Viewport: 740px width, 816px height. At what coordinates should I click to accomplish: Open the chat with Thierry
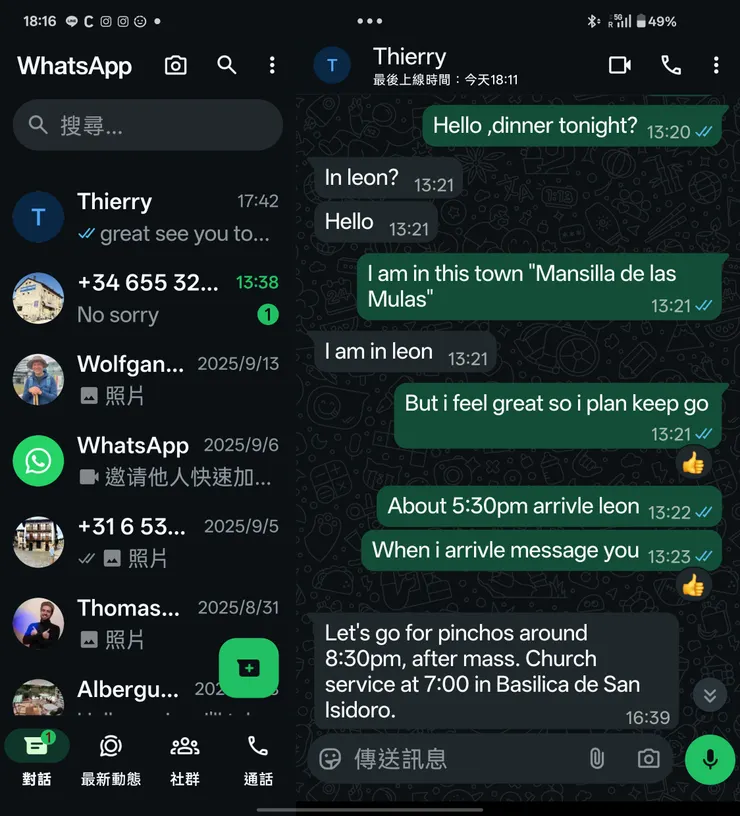pyautogui.click(x=148, y=217)
